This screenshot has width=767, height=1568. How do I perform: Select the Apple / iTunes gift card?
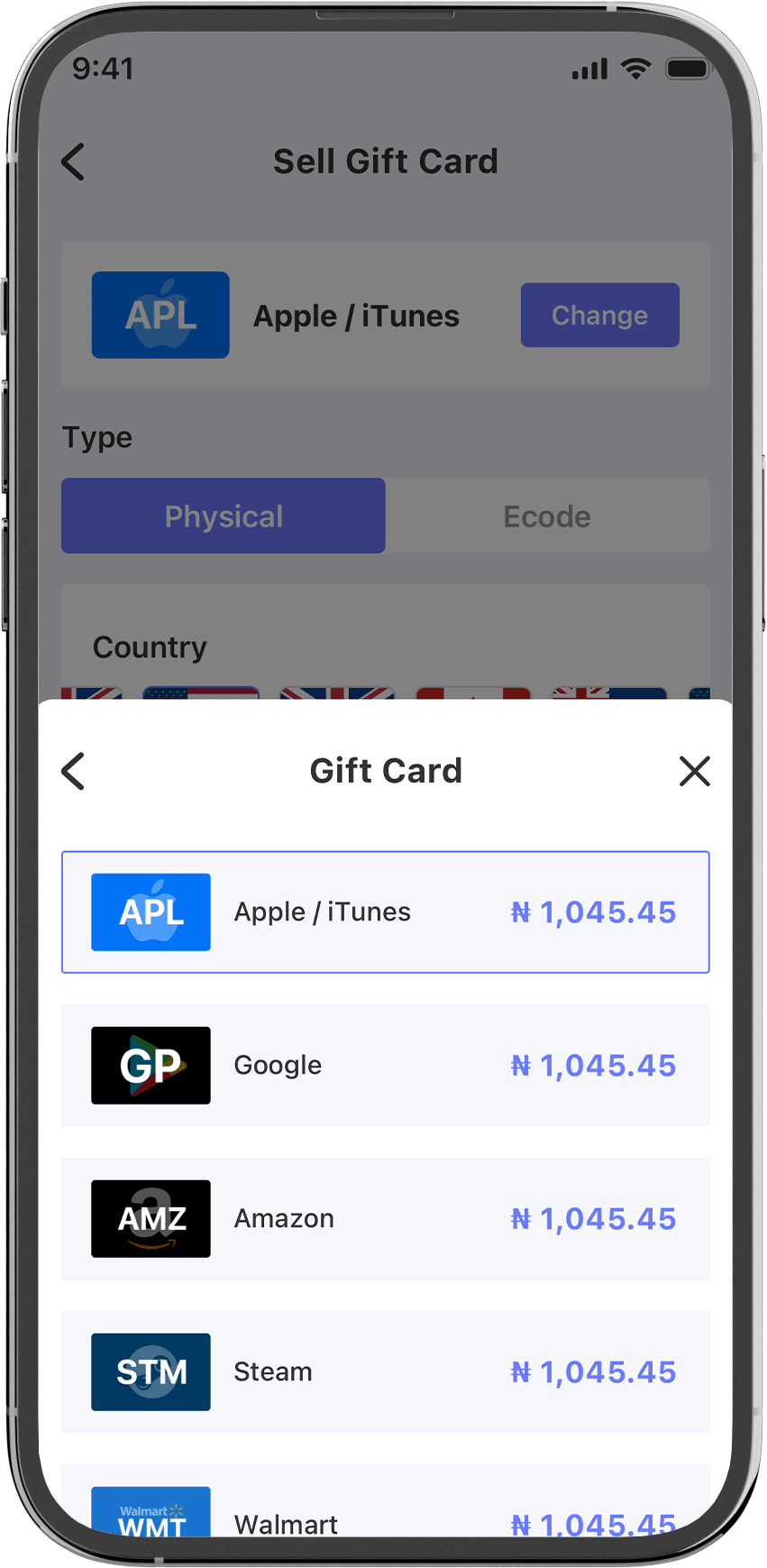tap(385, 912)
